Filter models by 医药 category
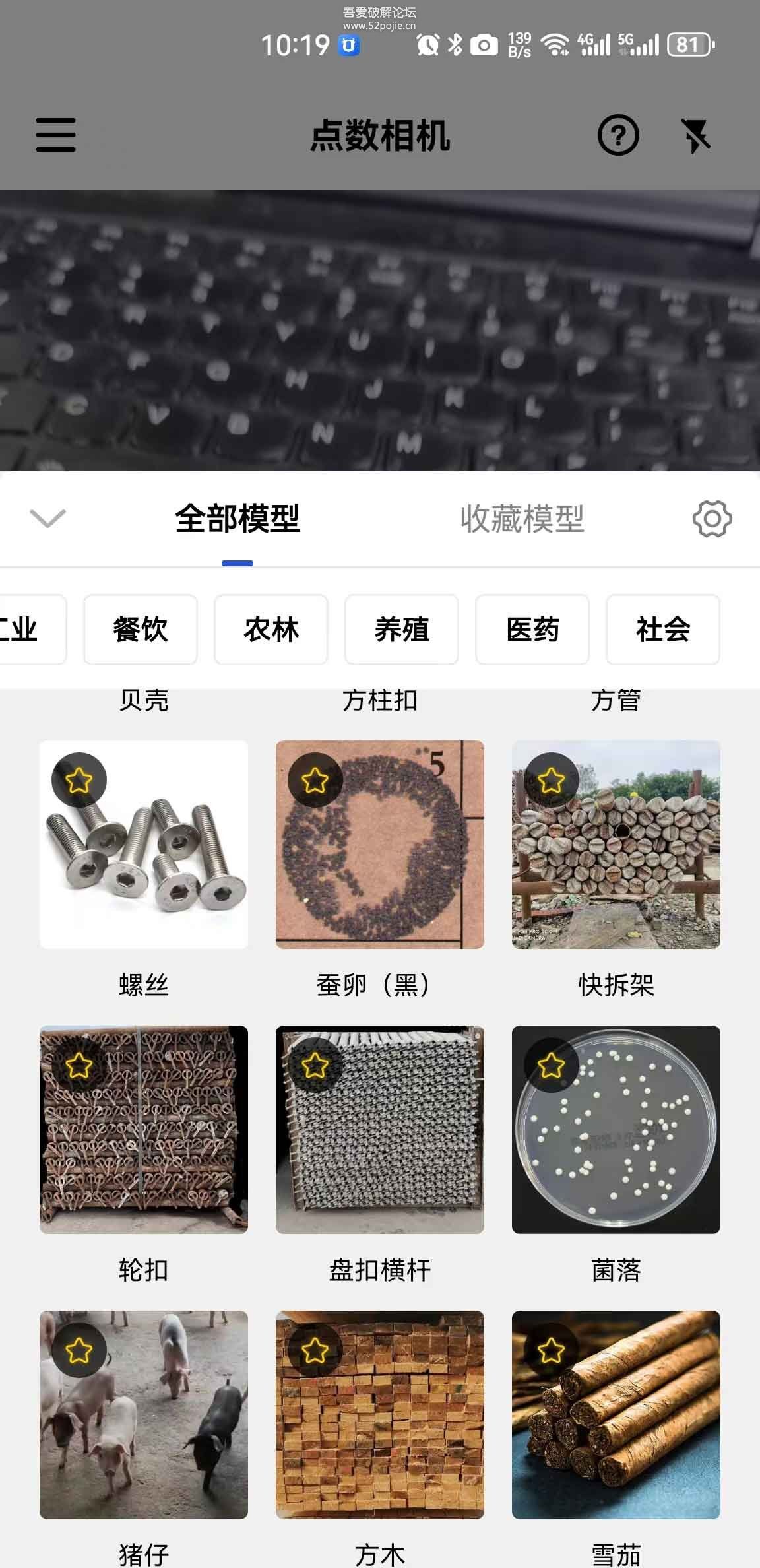The image size is (760, 1568). point(532,629)
